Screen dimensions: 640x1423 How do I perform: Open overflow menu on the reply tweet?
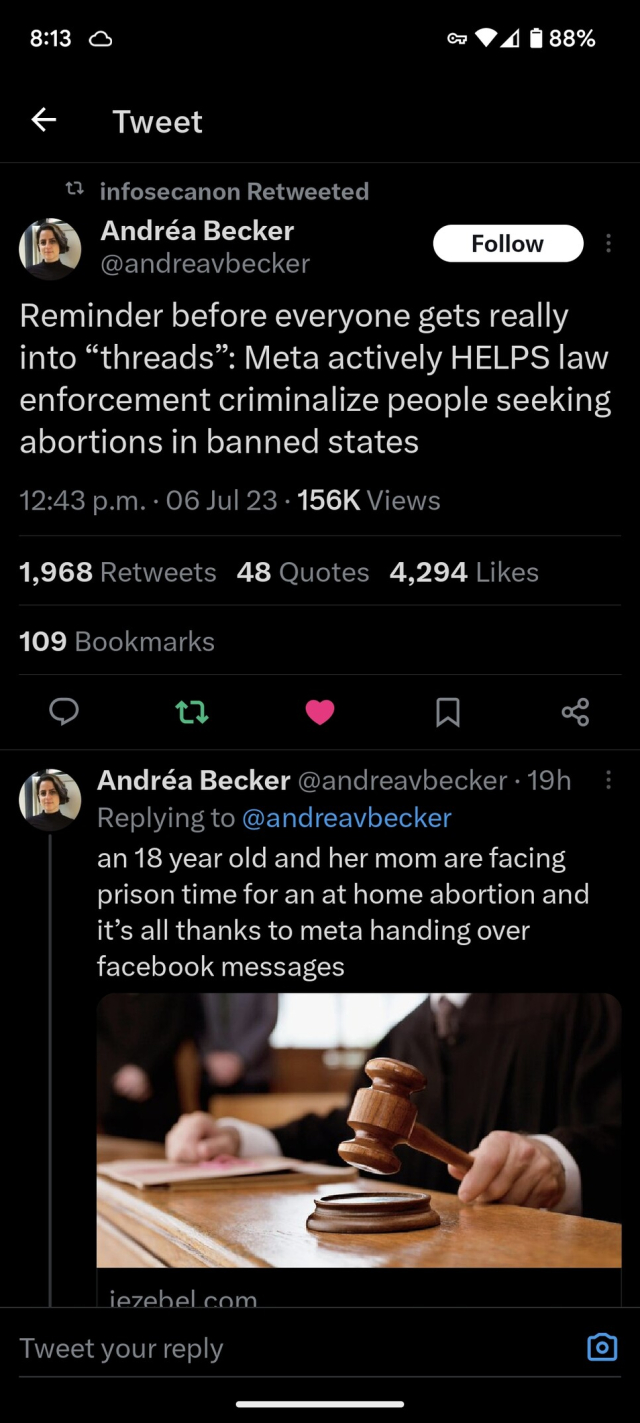point(608,780)
